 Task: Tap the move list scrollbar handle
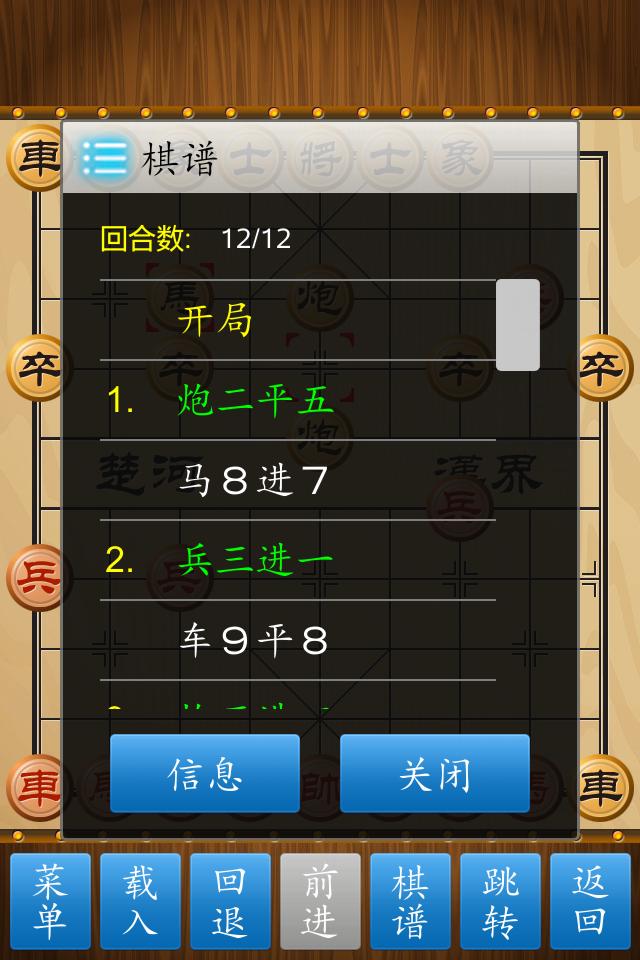pos(518,325)
